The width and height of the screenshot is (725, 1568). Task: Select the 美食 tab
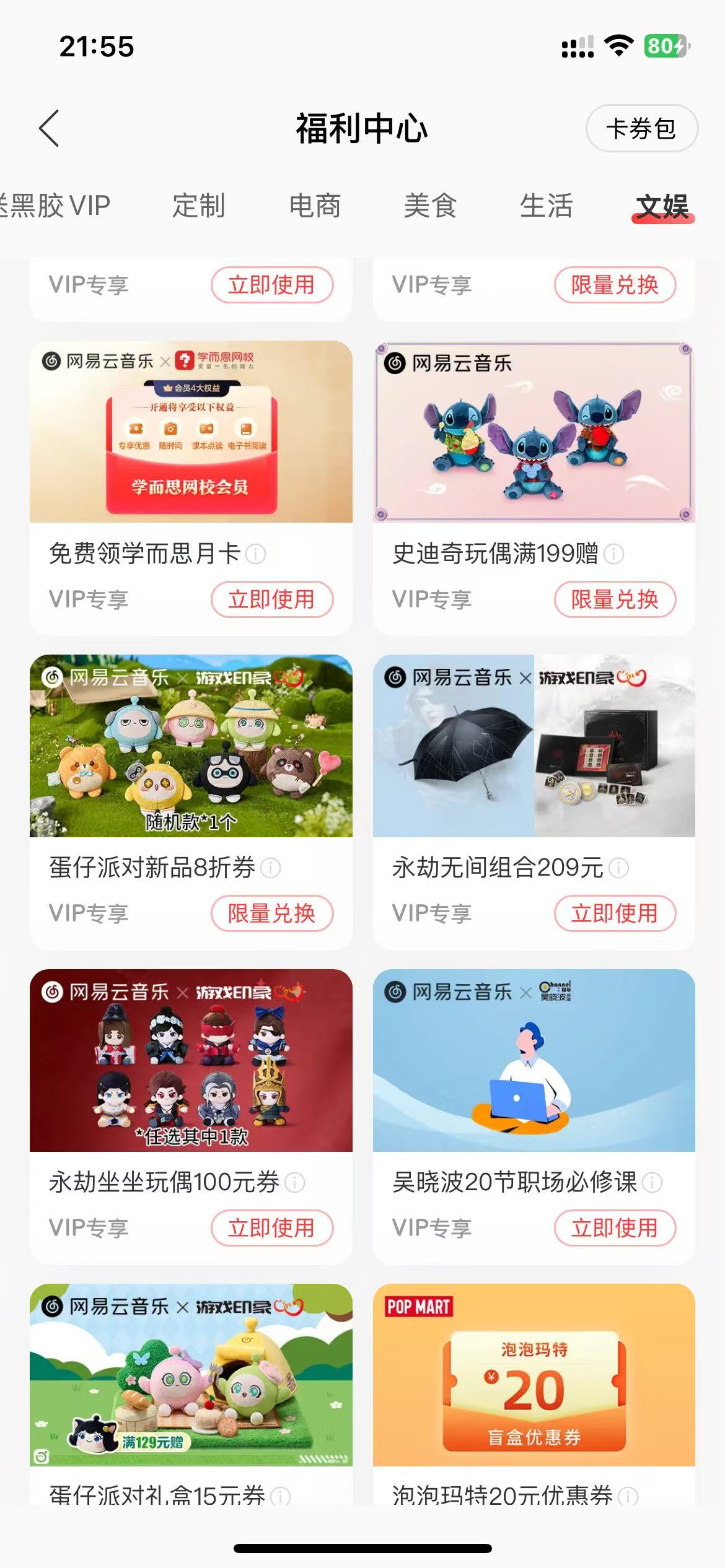(x=430, y=206)
